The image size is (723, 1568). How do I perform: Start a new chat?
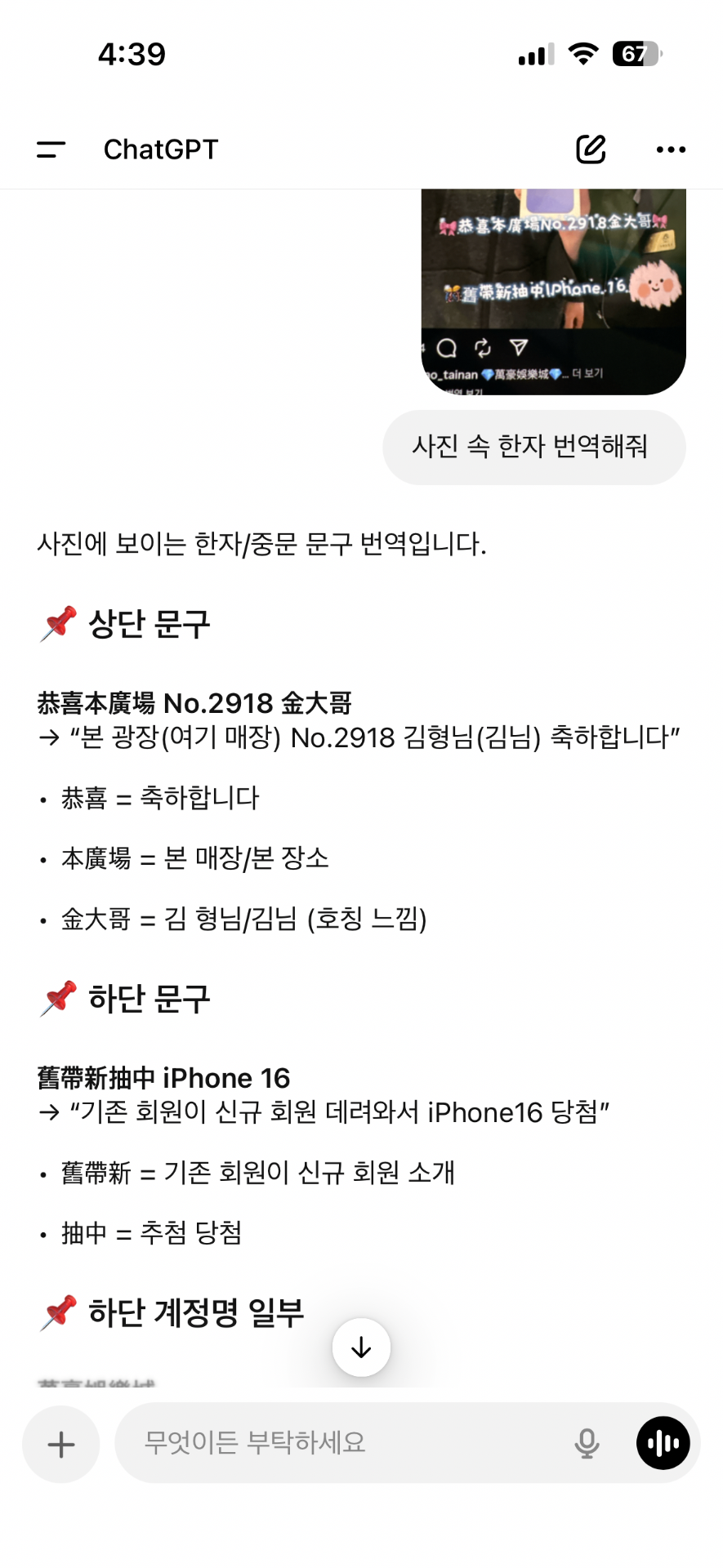[x=591, y=149]
